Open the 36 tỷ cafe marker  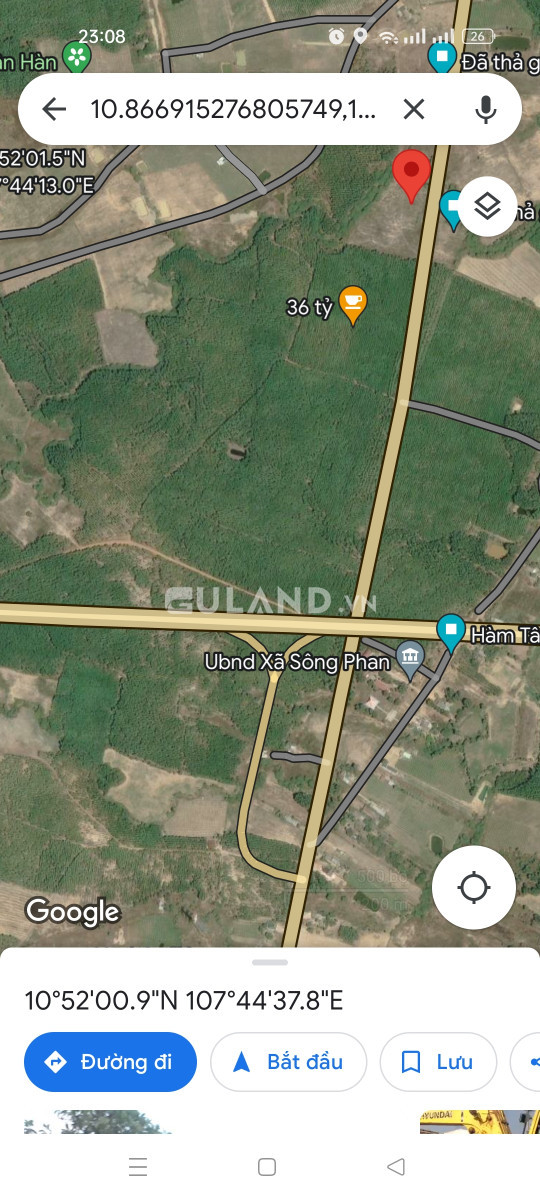pos(352,305)
